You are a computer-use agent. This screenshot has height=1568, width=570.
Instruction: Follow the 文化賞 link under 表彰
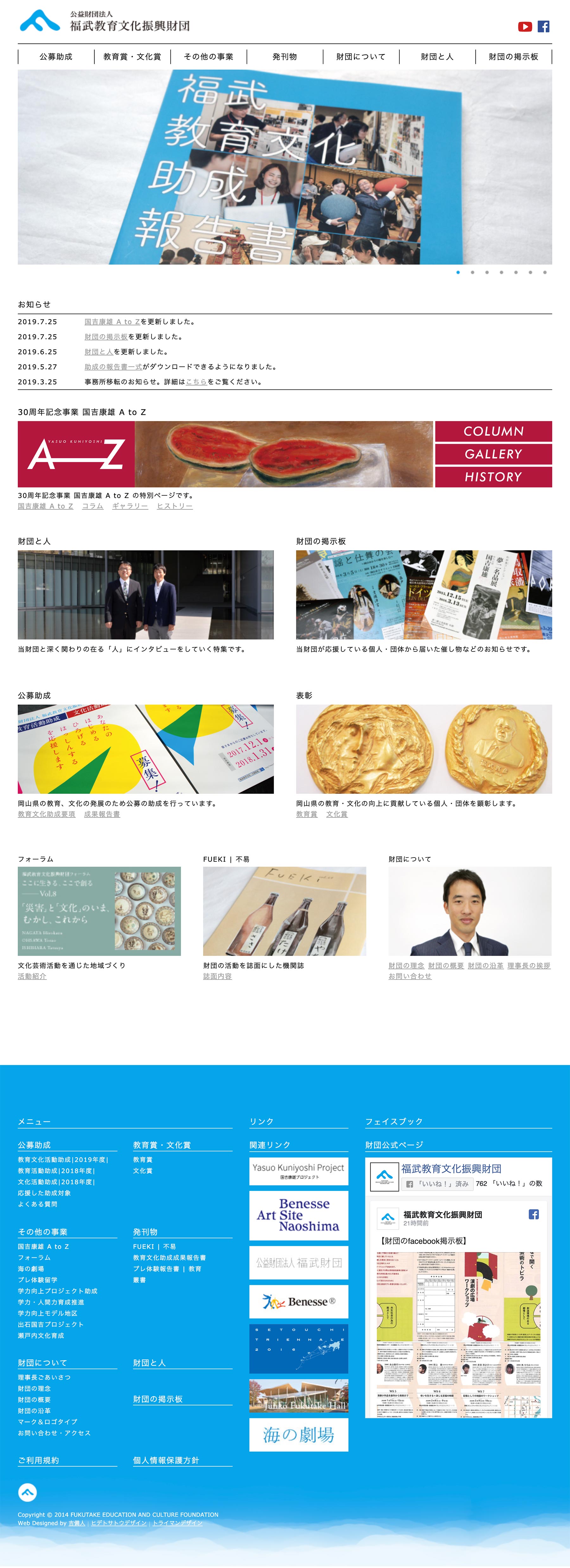point(336,814)
